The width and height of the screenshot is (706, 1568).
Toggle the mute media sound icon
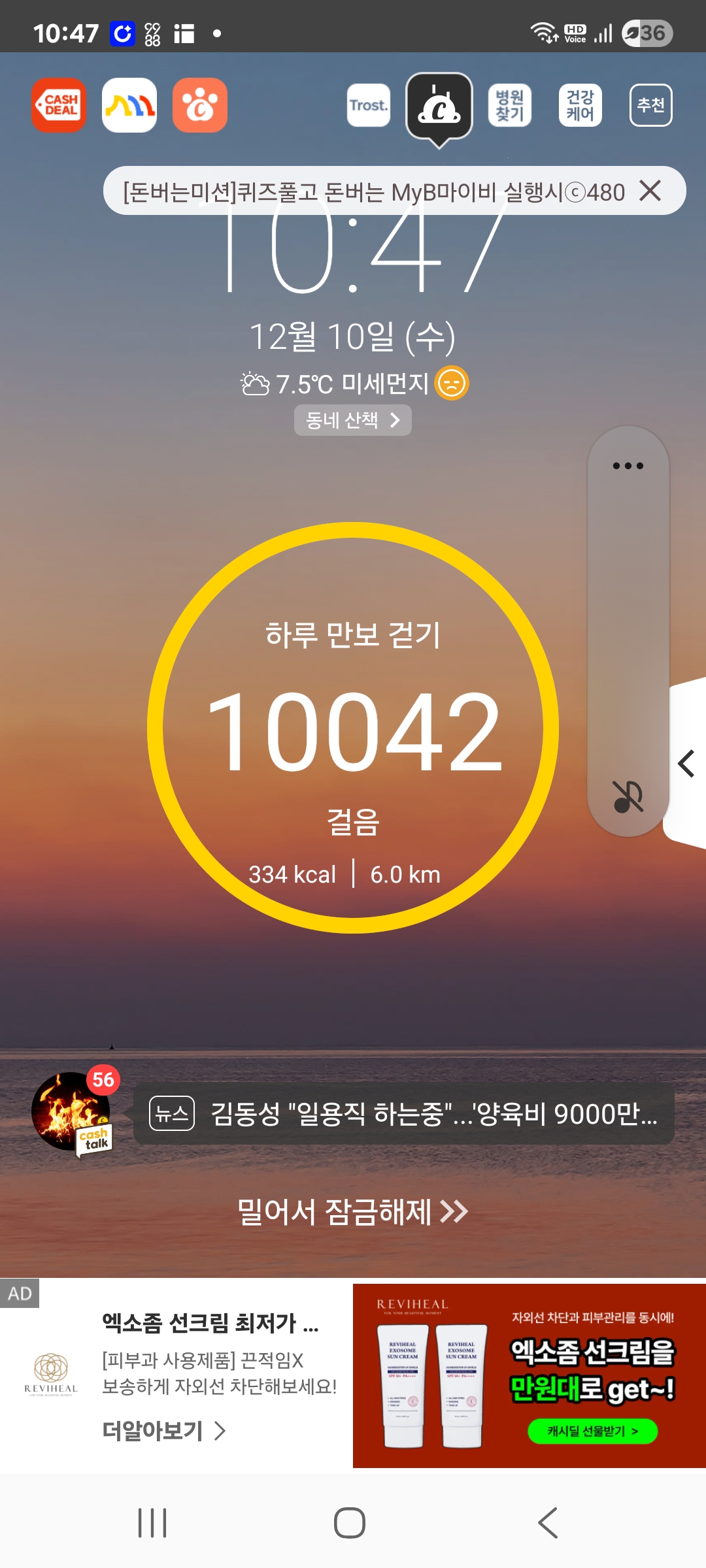coord(628,796)
